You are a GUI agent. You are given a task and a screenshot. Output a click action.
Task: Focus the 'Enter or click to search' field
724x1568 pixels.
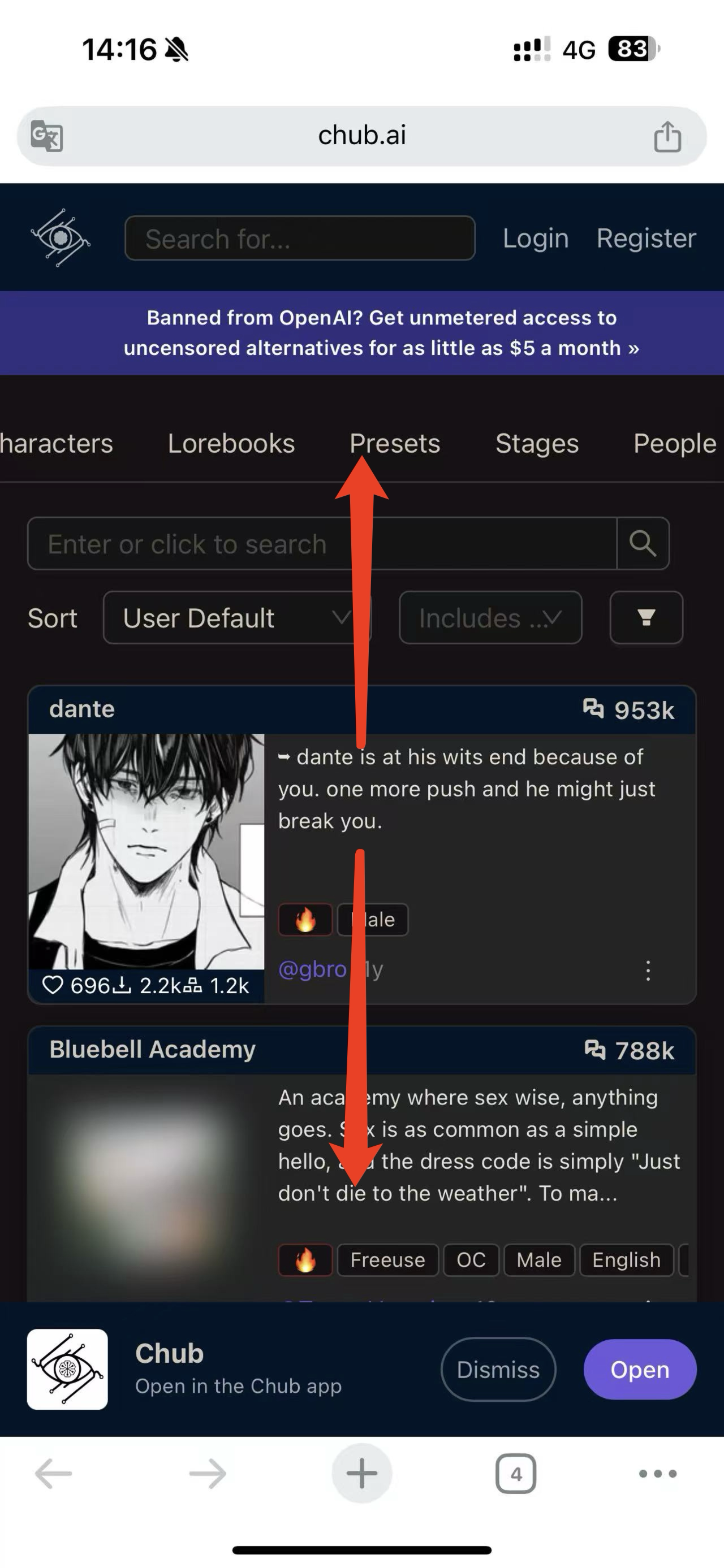click(x=321, y=544)
